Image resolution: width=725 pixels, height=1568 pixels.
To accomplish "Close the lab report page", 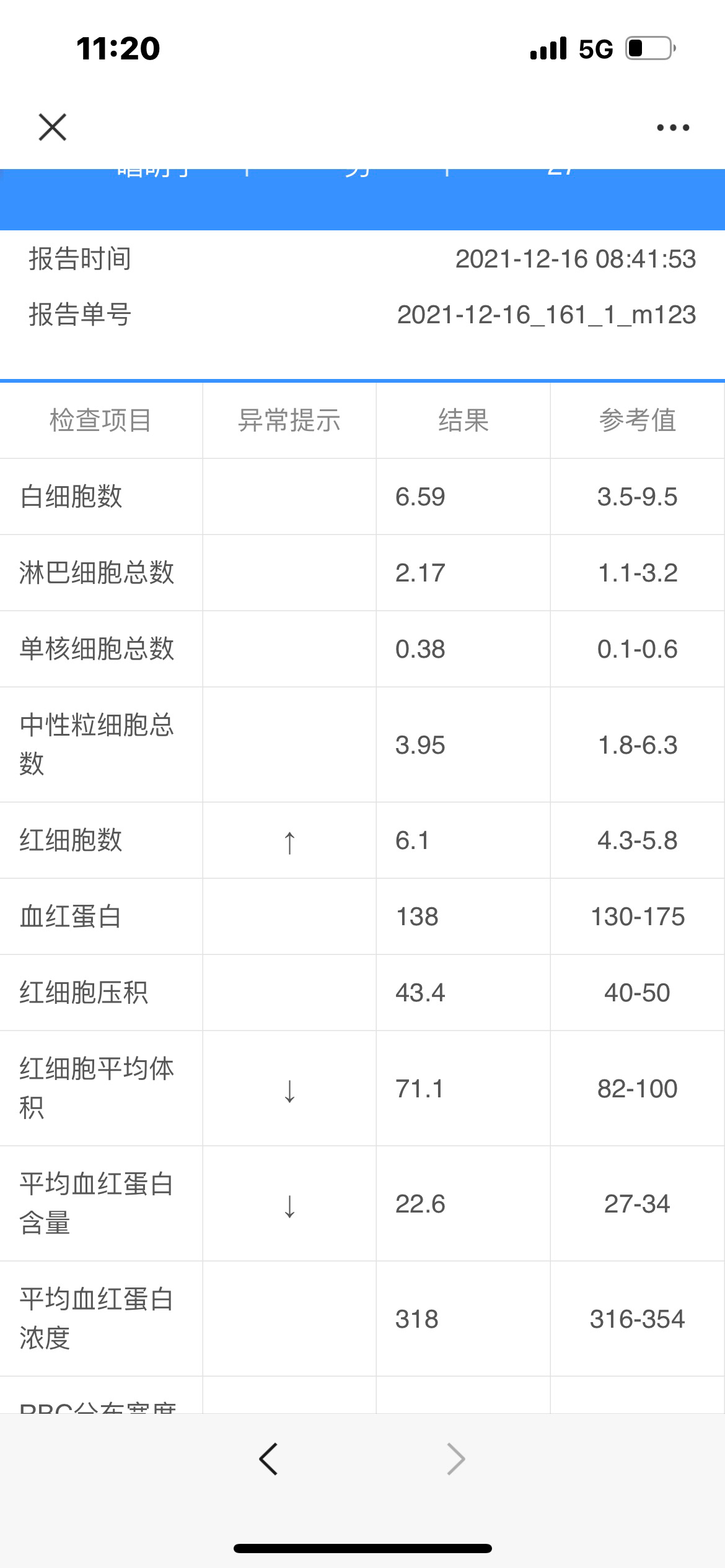I will (x=53, y=127).
